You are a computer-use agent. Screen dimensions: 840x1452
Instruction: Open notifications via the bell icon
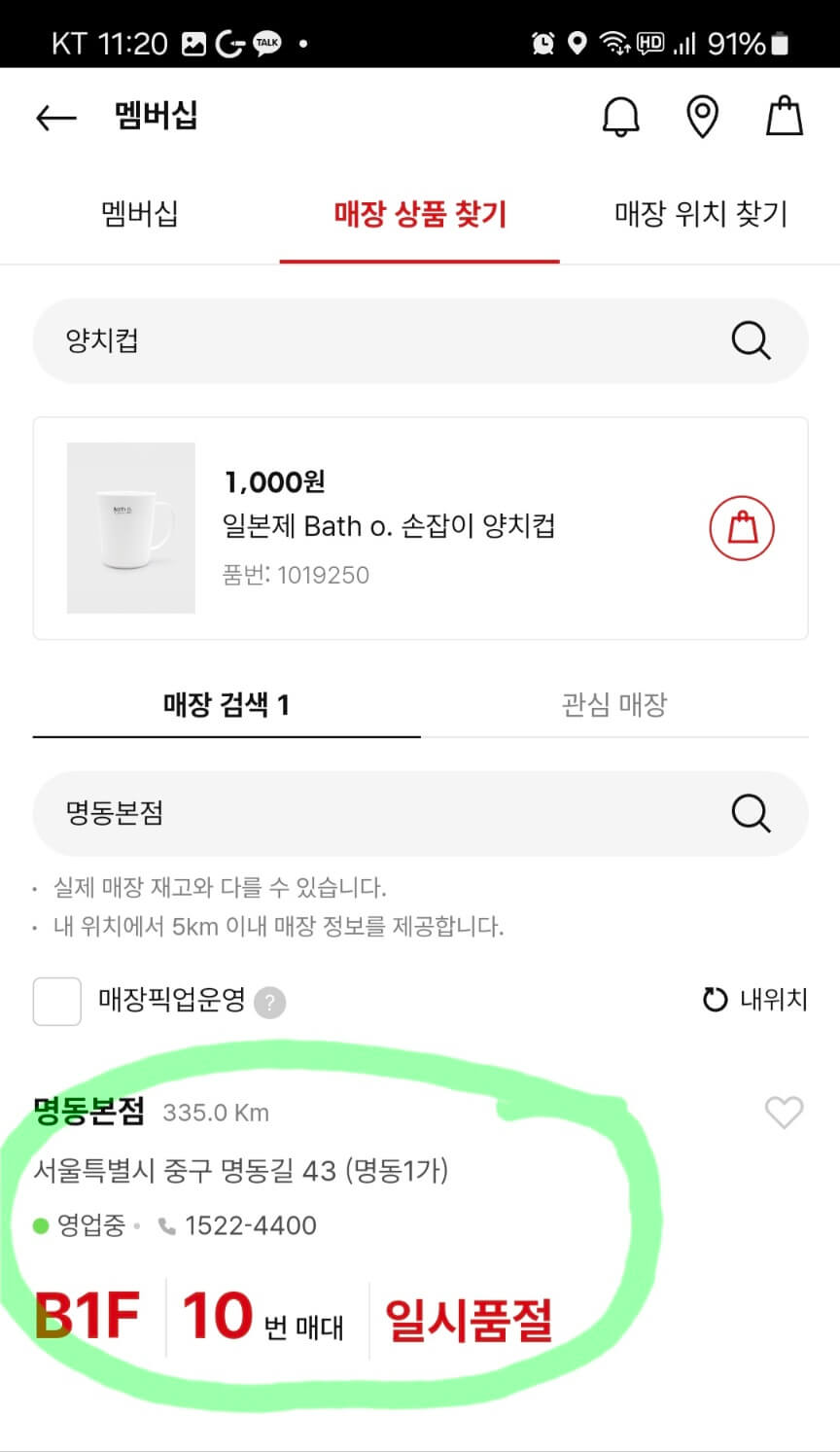point(620,115)
